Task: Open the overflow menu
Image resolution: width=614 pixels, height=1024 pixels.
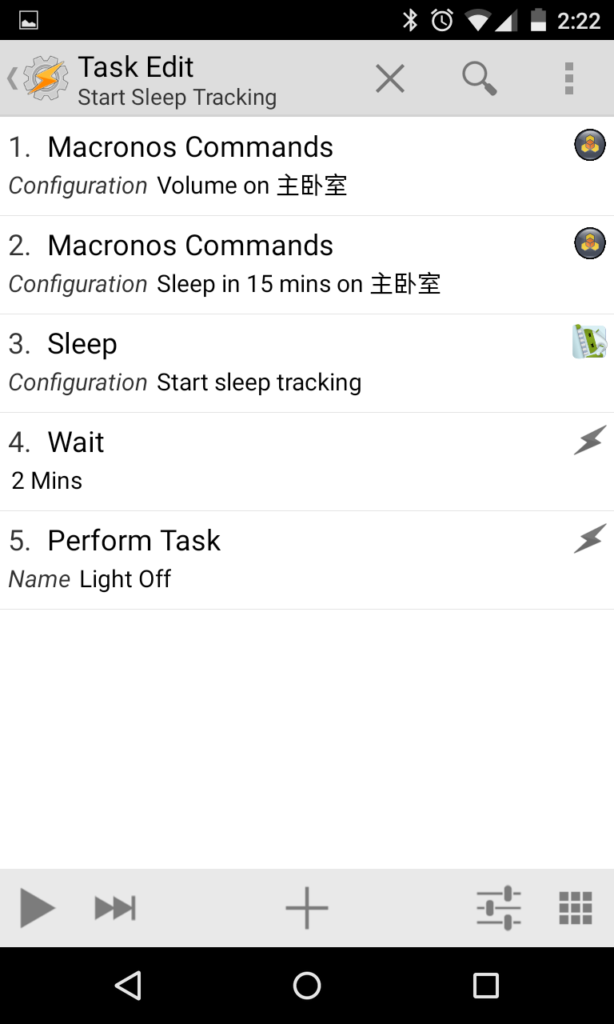Action: [x=569, y=79]
